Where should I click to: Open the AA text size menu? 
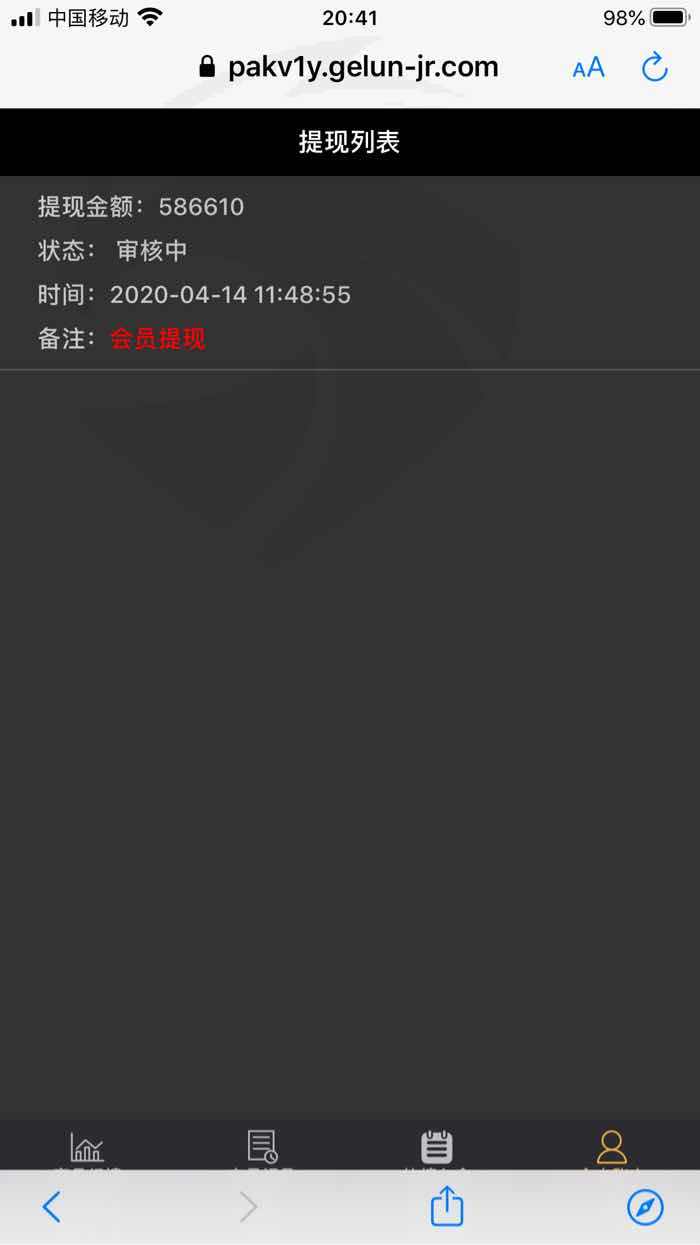588,68
